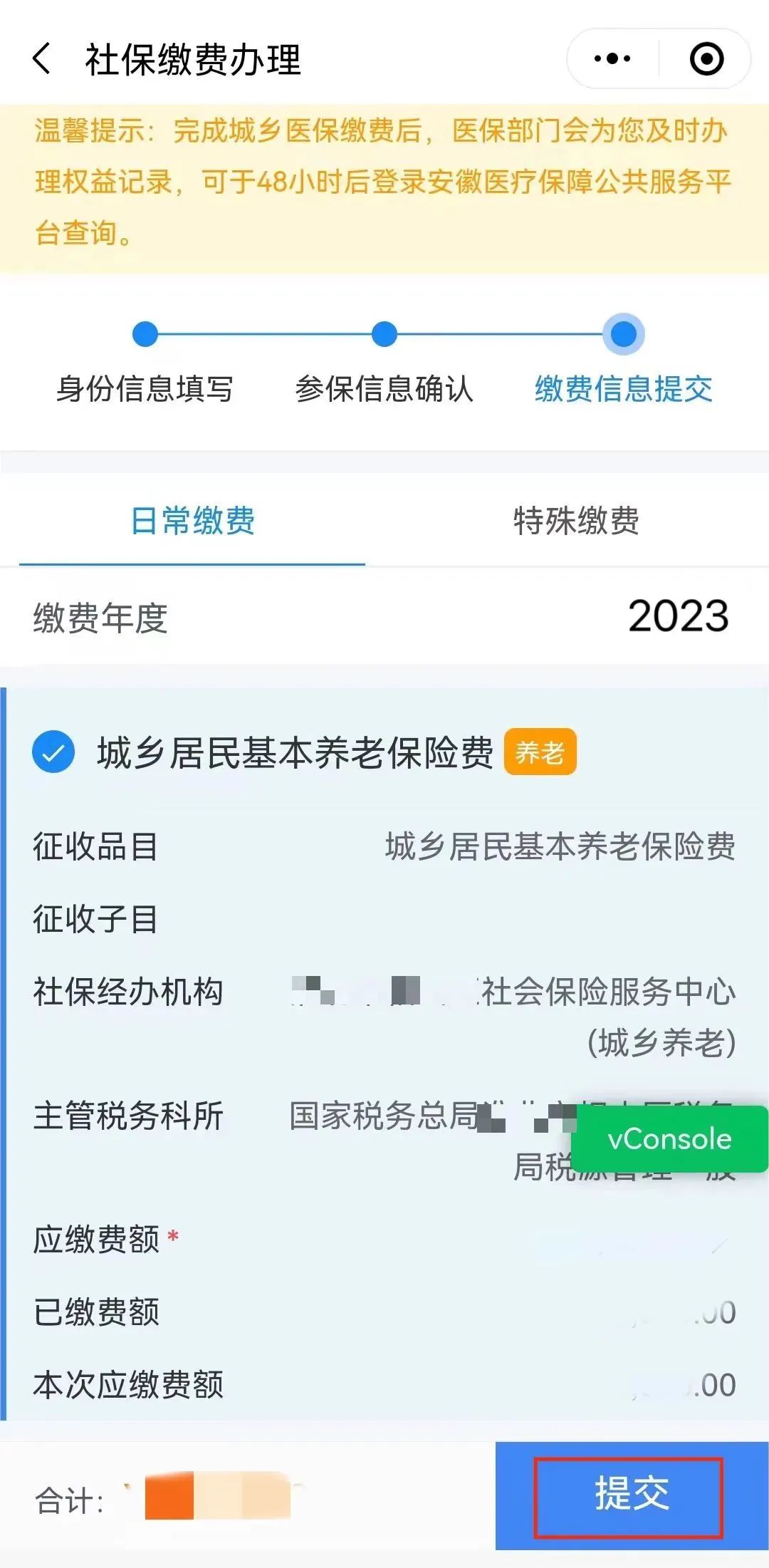Go back using the top-left arrow
This screenshot has width=769, height=1568.
click(x=42, y=58)
